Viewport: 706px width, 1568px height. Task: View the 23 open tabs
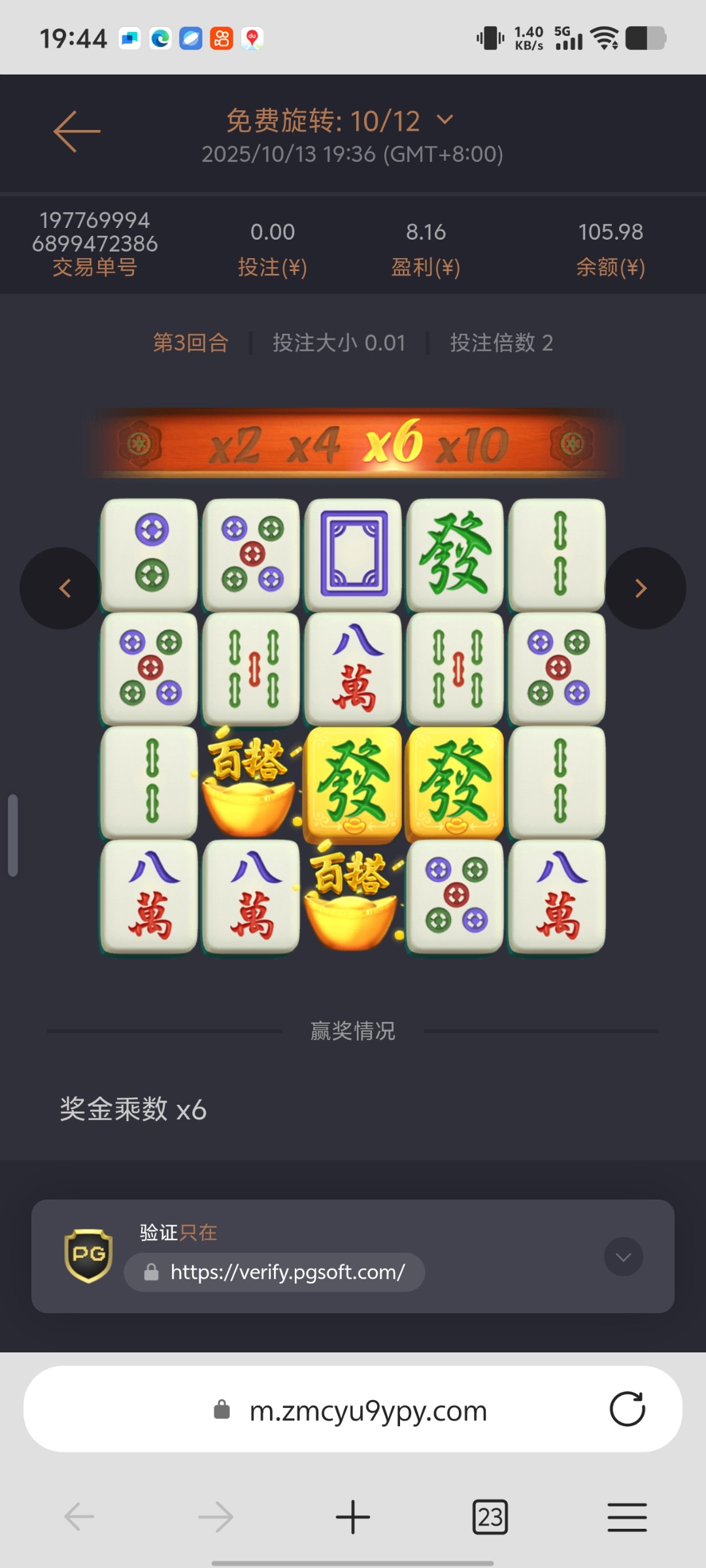point(490,1516)
